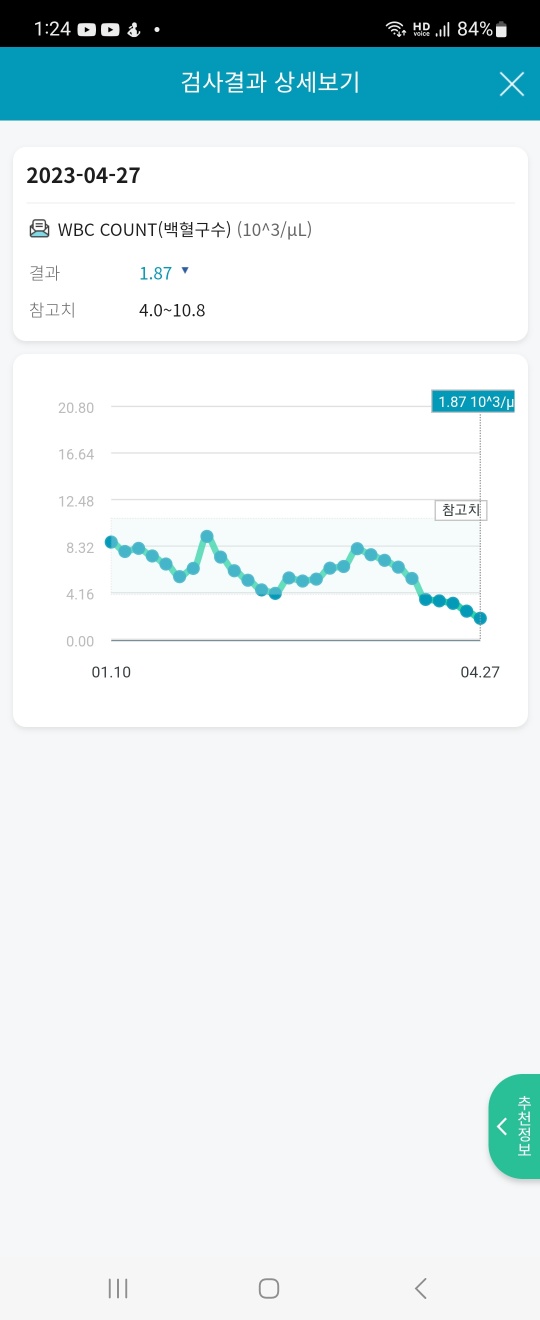
Task: Open recent apps from the navigation bar
Action: click(x=118, y=1288)
